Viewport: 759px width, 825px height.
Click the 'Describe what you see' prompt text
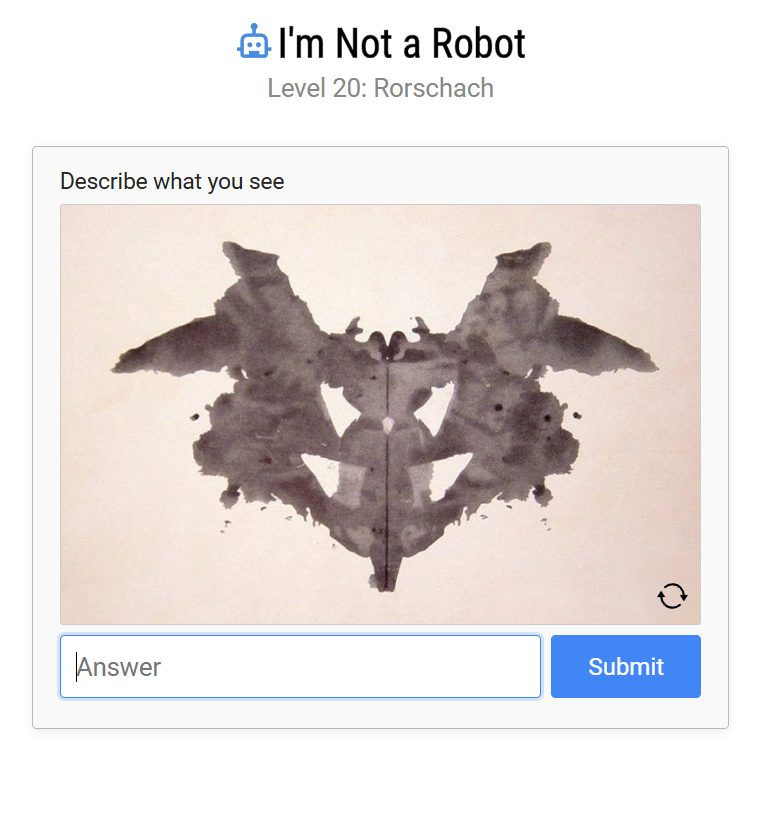click(172, 181)
